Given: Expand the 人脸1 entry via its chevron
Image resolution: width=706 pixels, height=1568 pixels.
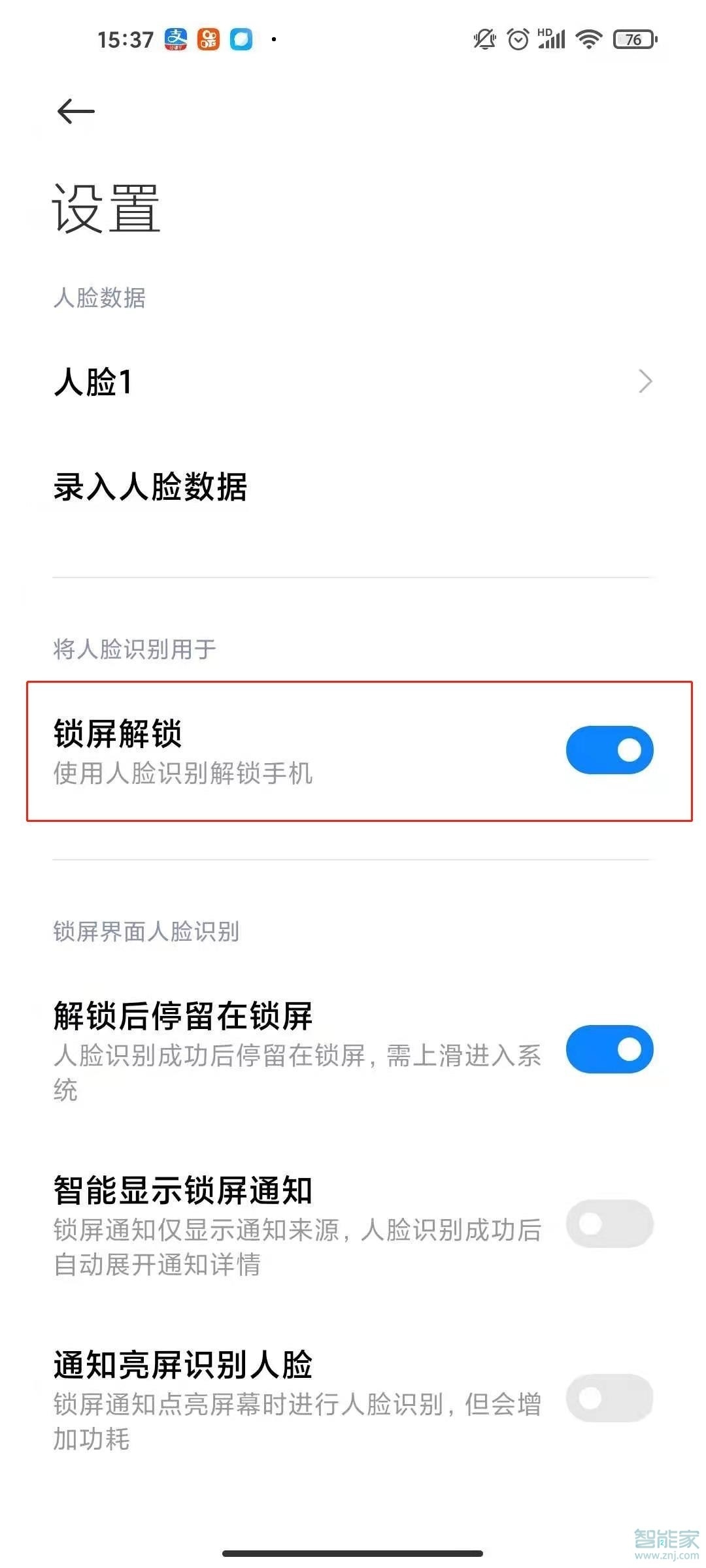Looking at the screenshot, I should point(645,380).
